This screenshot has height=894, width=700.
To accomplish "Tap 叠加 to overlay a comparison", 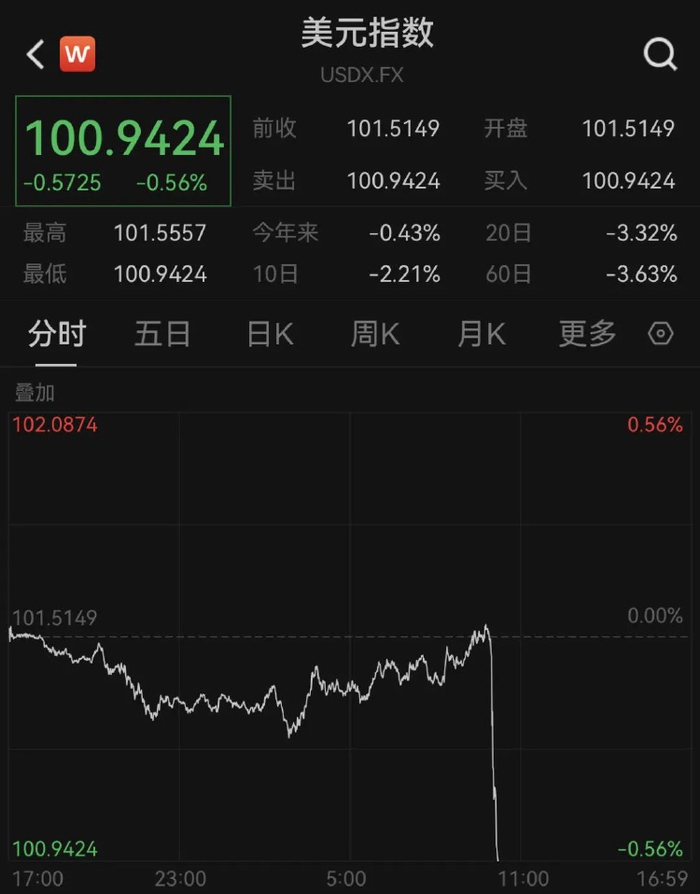I will [x=34, y=393].
